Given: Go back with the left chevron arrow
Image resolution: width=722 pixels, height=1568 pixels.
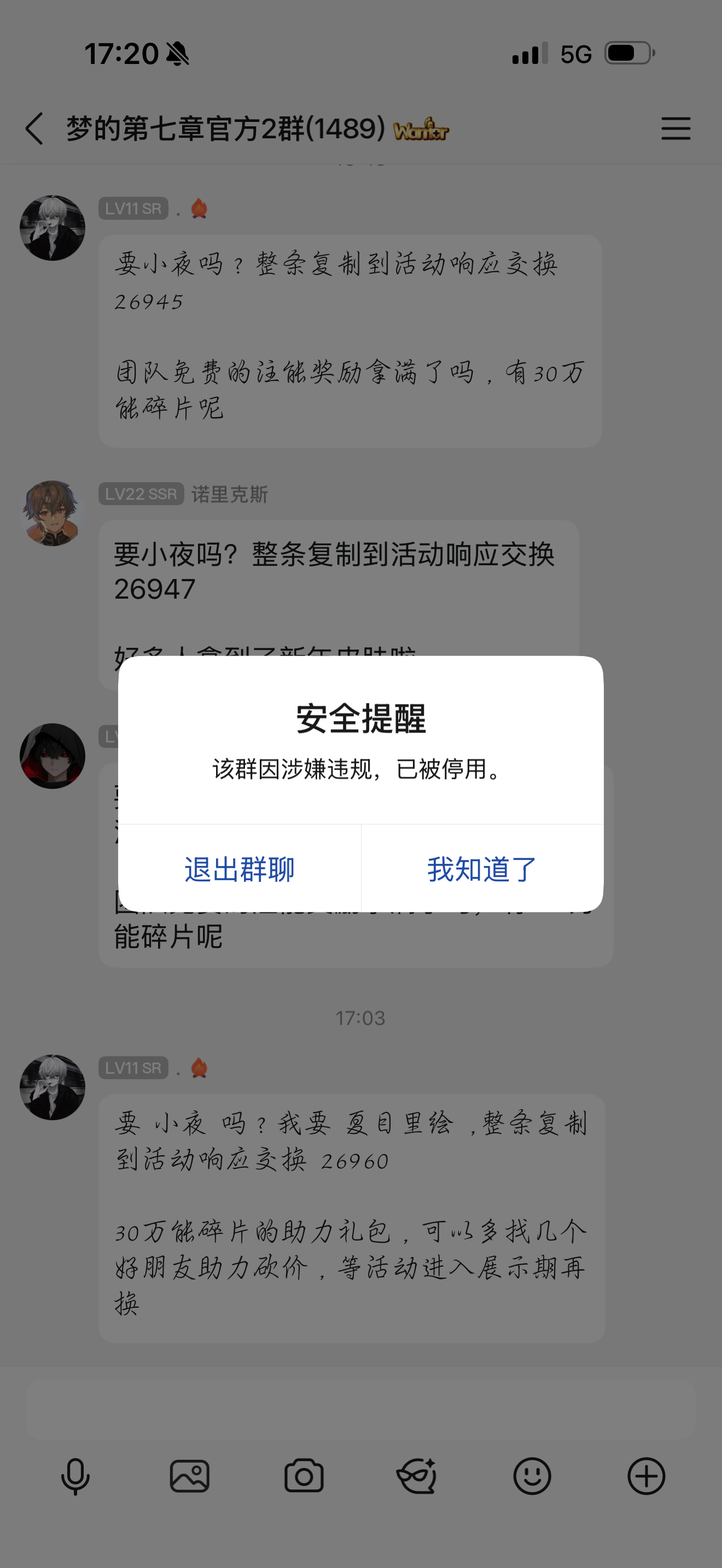Looking at the screenshot, I should click(34, 129).
